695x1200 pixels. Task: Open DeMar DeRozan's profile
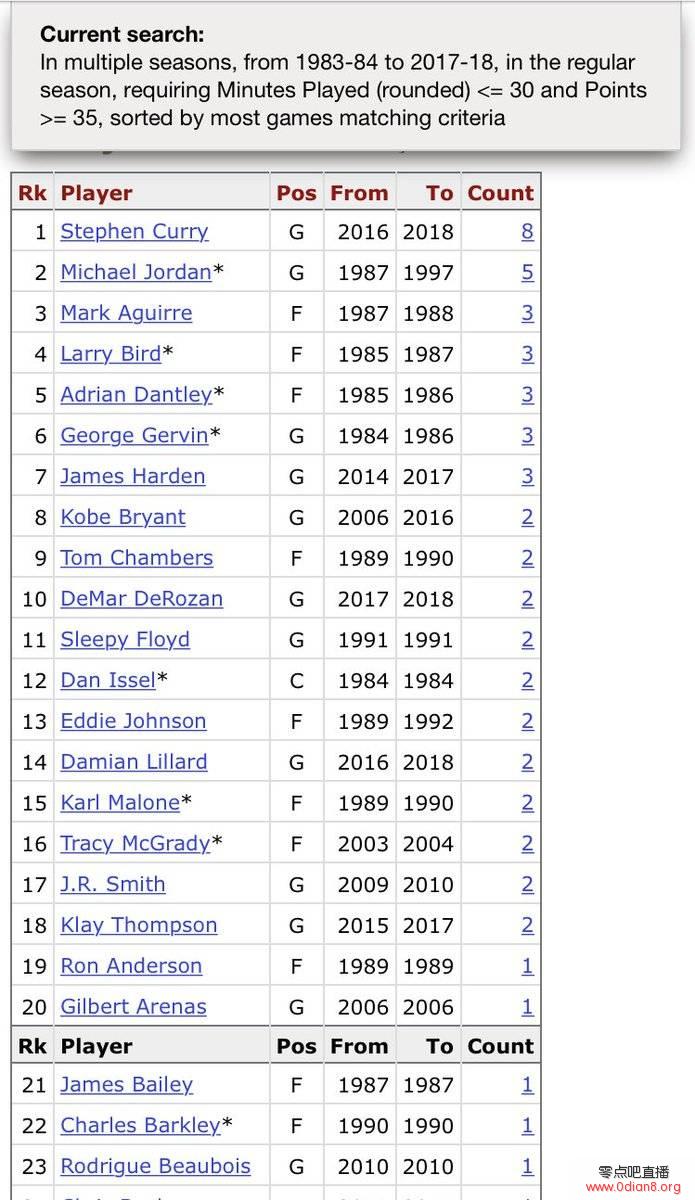coord(142,599)
